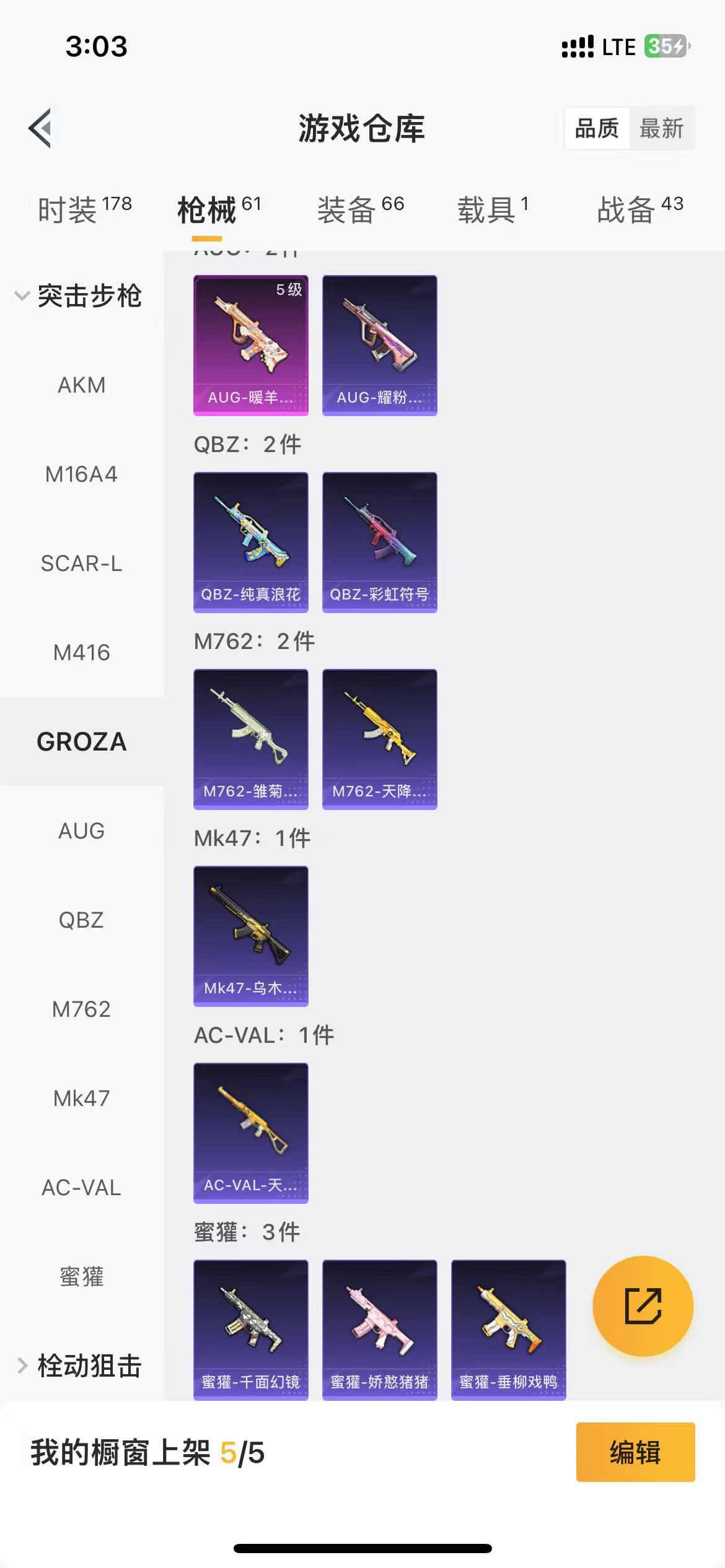The height and width of the screenshot is (1568, 725).
Task: Sort items by 最新
Action: pyautogui.click(x=661, y=128)
